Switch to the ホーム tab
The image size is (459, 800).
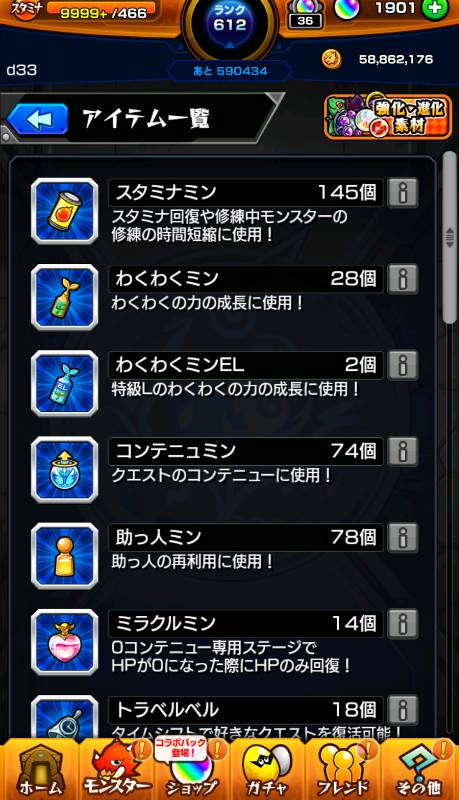[40, 770]
